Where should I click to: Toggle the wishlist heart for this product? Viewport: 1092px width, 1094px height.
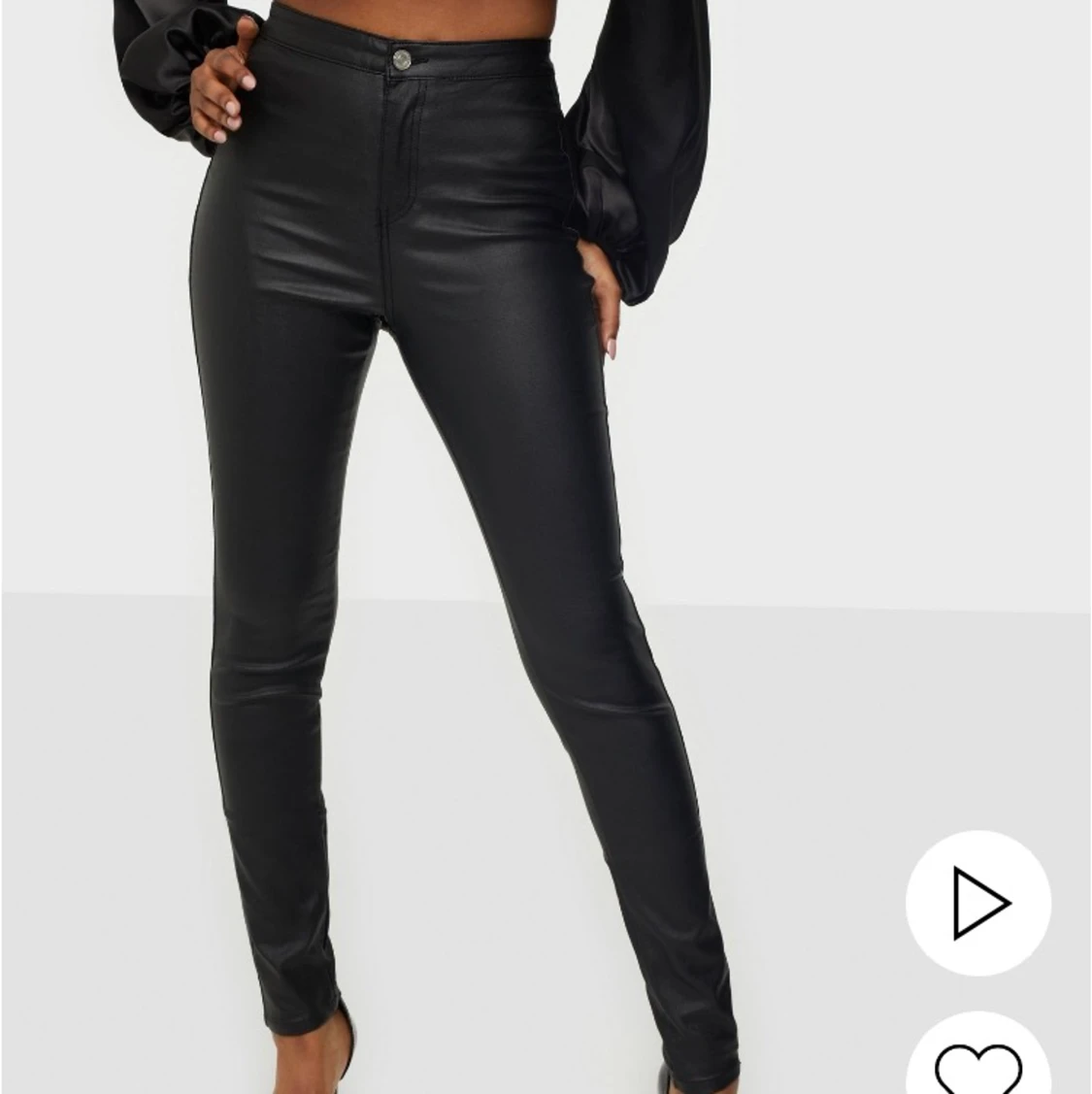(976, 1068)
